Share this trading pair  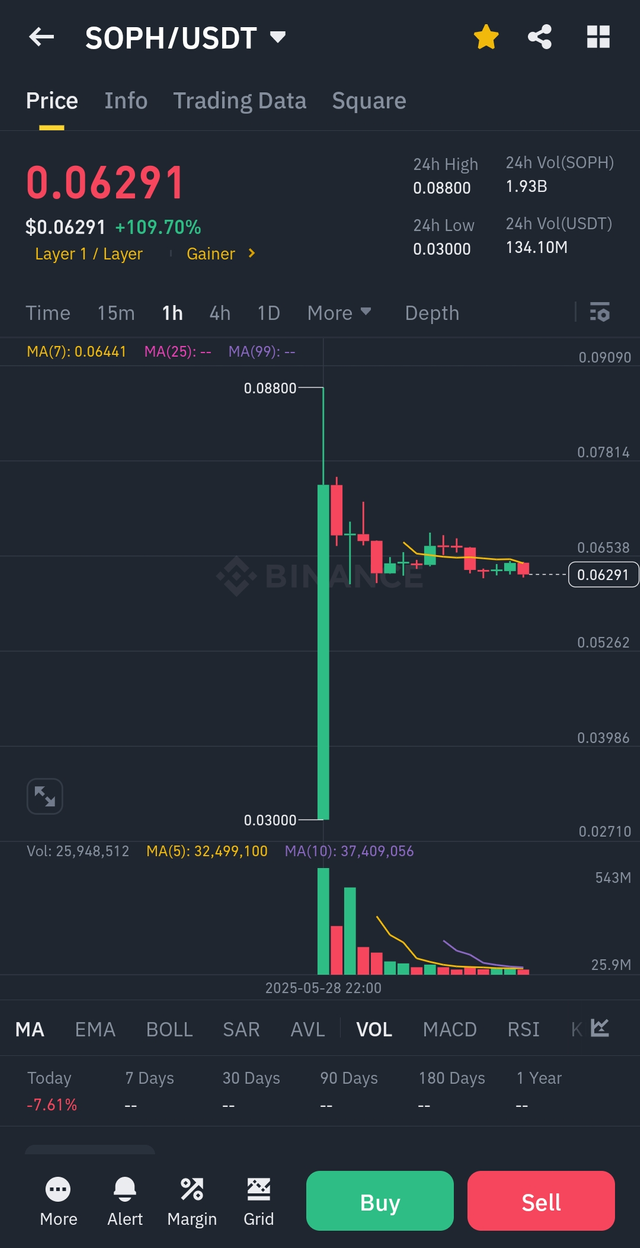pos(540,38)
